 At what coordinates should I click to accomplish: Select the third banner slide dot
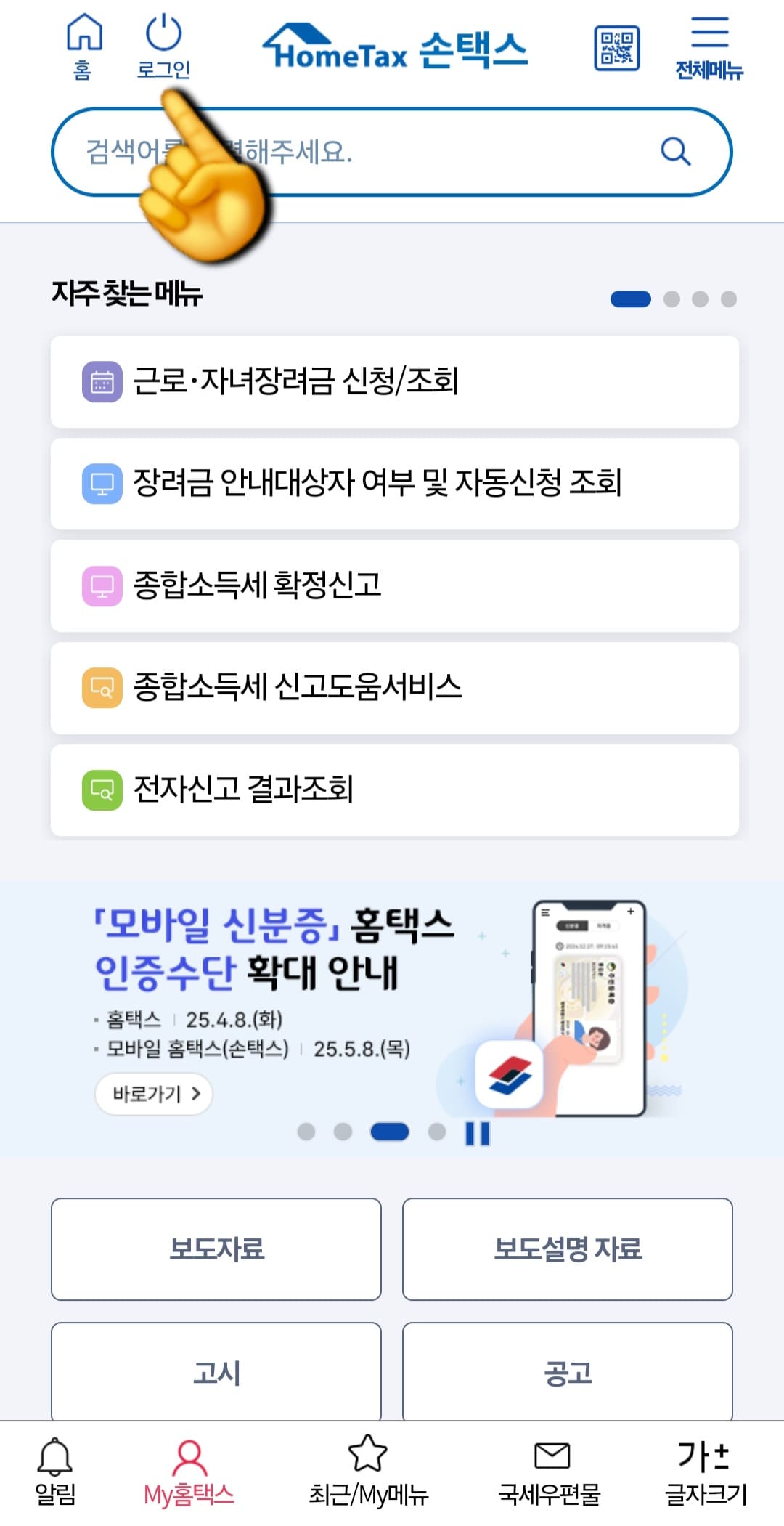tap(390, 1132)
